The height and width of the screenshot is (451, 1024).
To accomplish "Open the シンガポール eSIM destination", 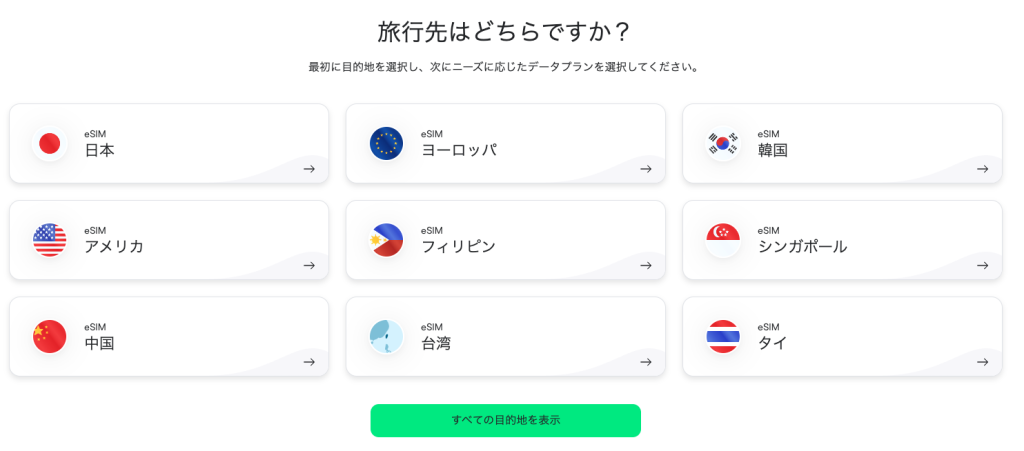I will (x=842, y=240).
